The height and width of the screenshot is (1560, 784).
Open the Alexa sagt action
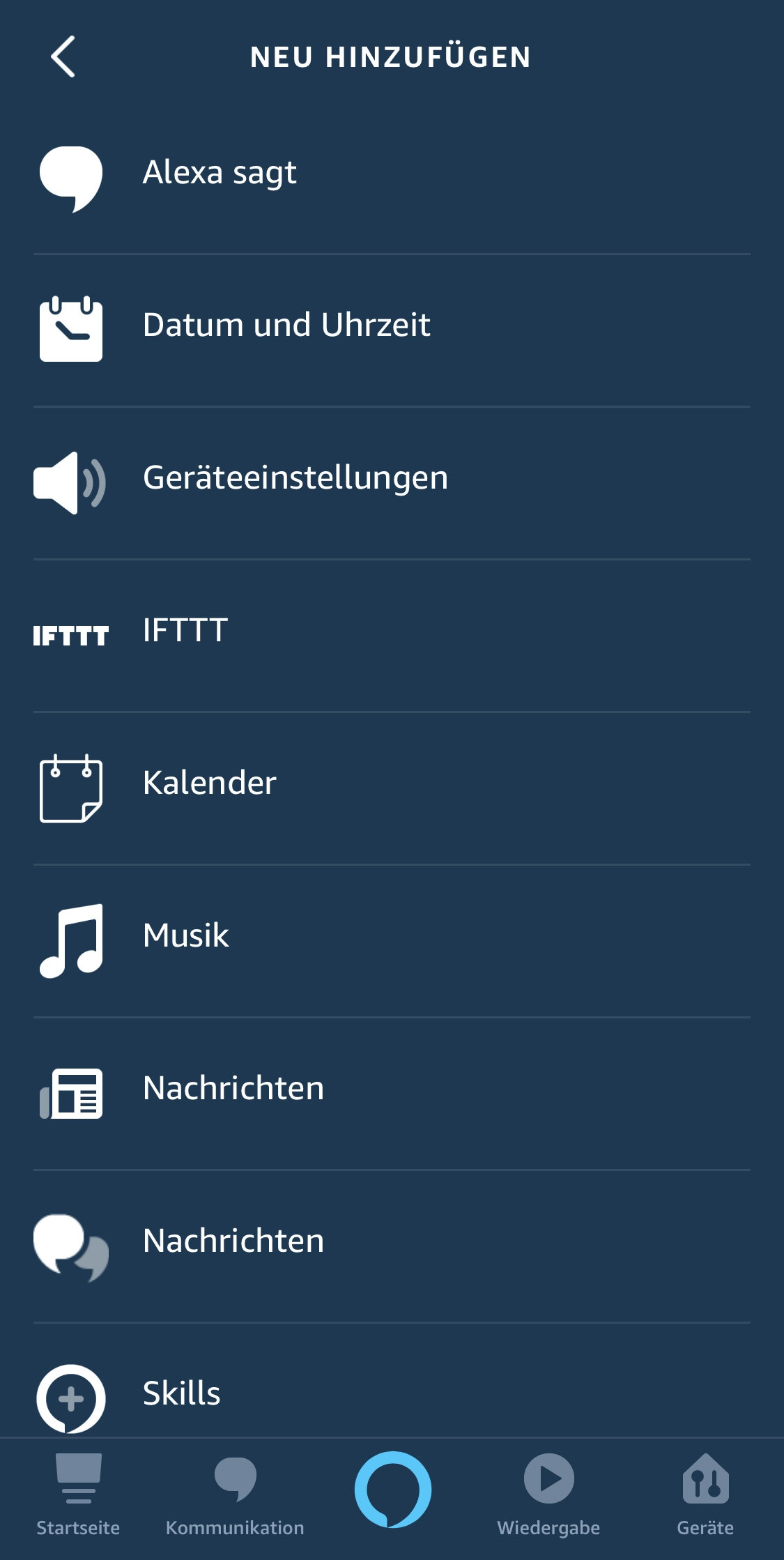220,173
